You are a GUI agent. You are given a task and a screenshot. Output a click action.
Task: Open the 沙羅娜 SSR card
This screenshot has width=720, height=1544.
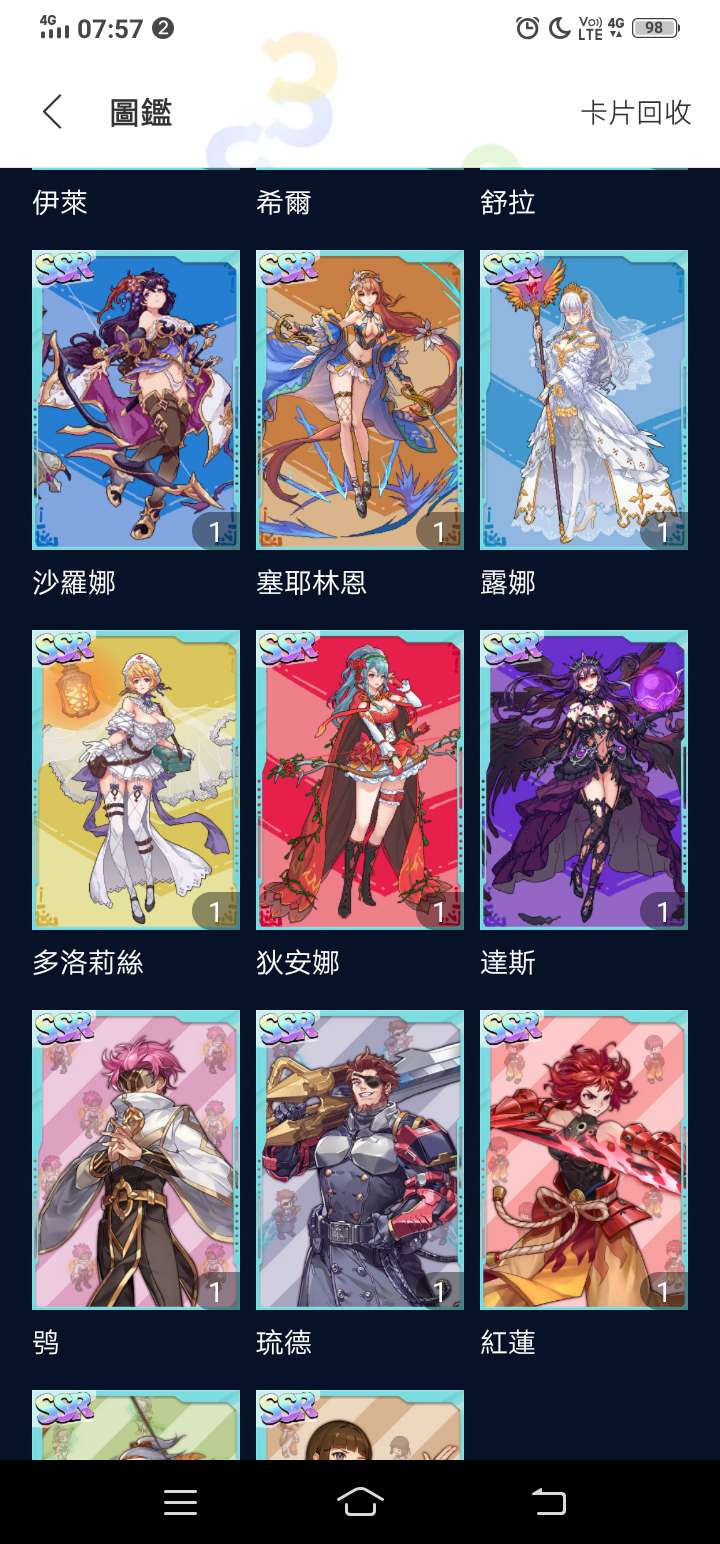136,400
